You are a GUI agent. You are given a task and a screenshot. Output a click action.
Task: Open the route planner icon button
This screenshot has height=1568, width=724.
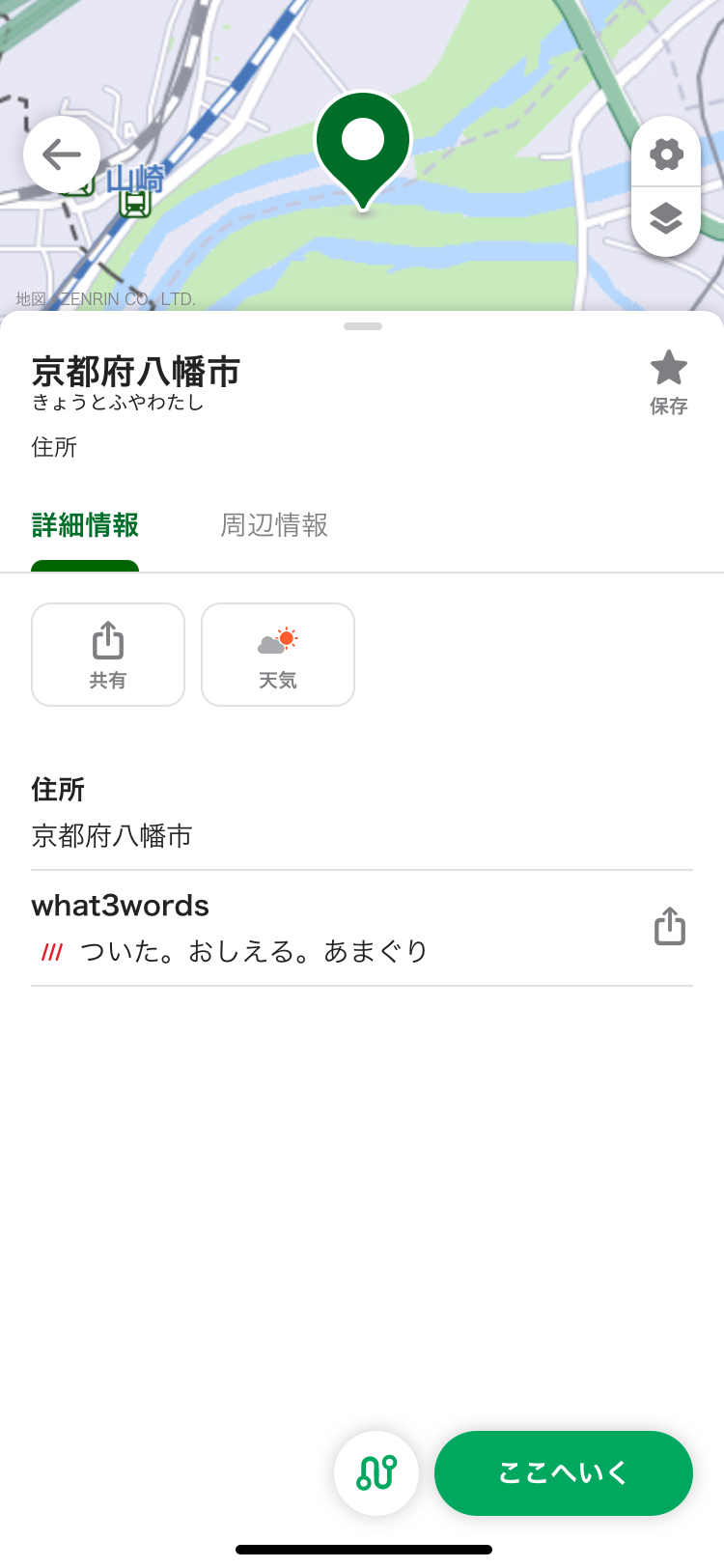click(376, 1473)
